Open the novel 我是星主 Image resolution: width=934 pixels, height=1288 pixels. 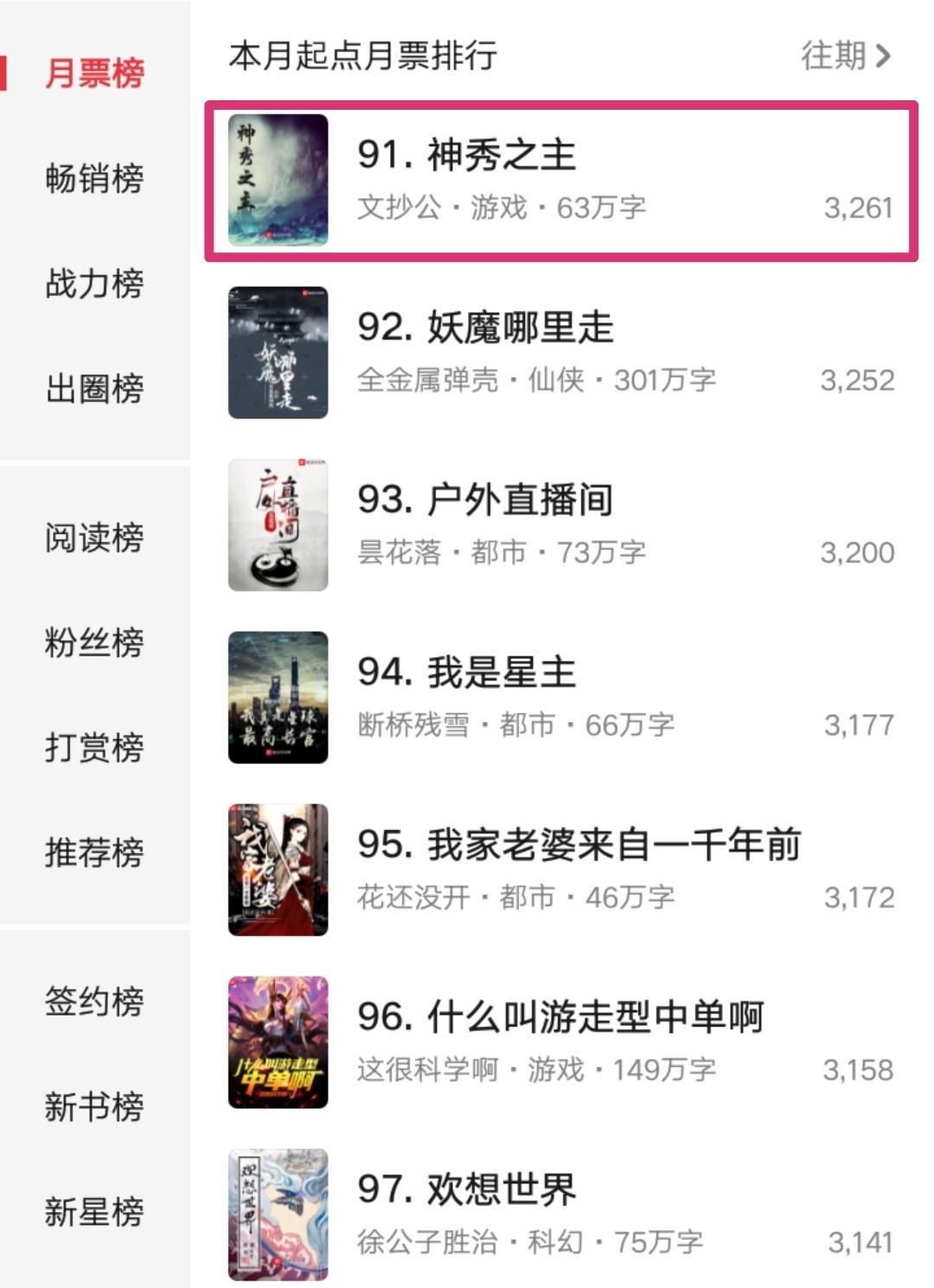click(560, 698)
